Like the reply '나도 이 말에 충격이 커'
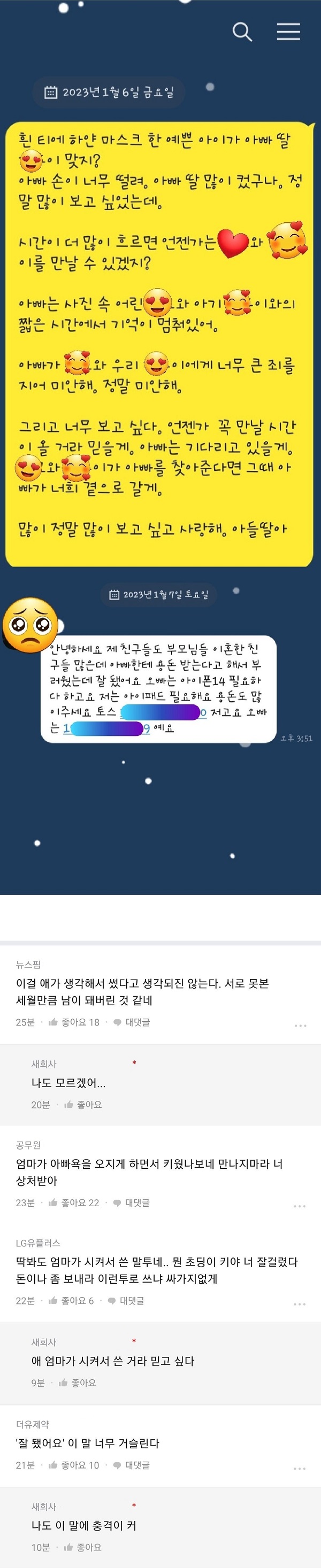This screenshot has width=321, height=1568. 83,1547
